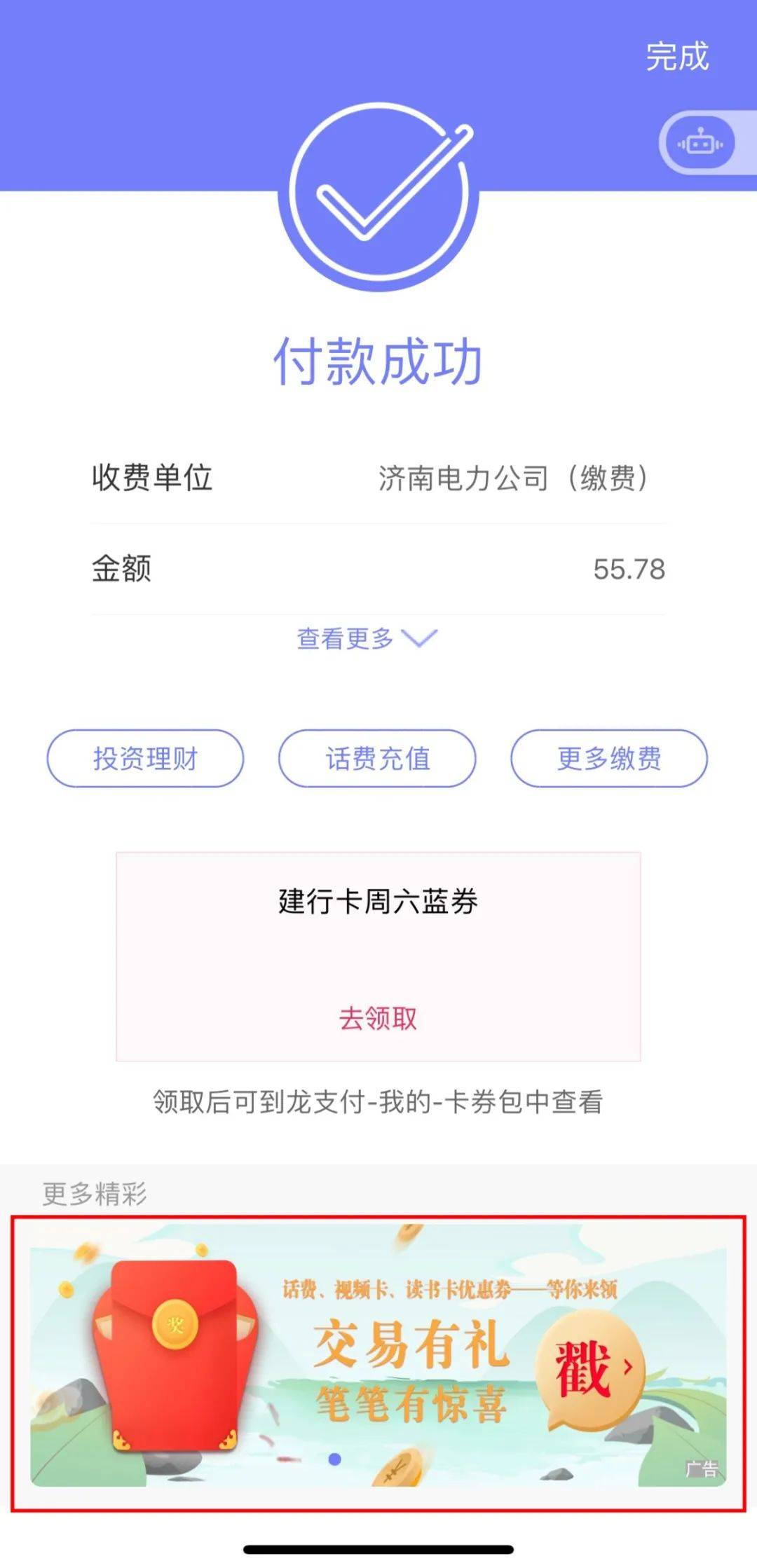
Task: Open the AI robot assistant icon
Action: click(x=700, y=144)
